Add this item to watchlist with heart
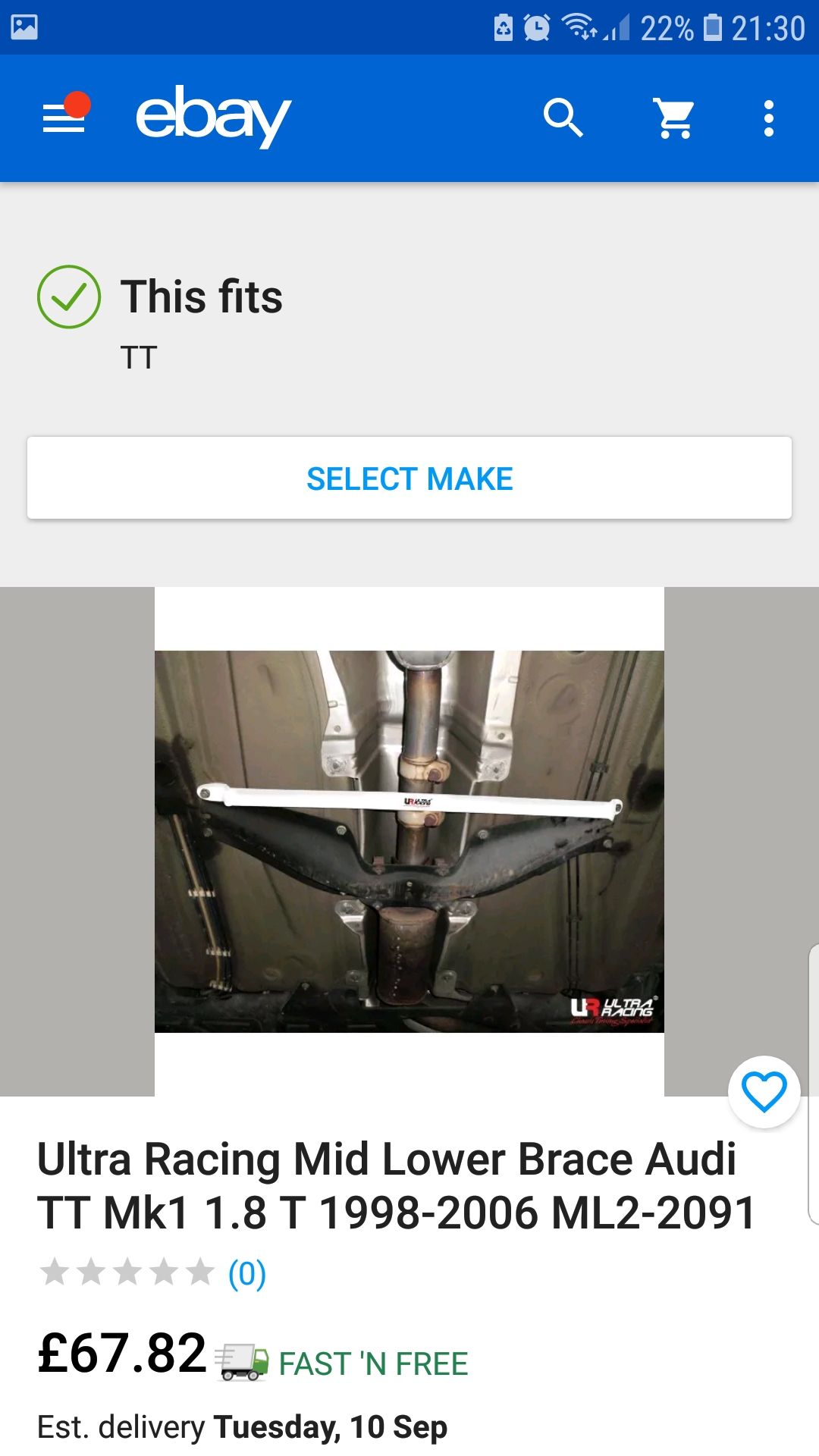This screenshot has width=819, height=1456. [x=764, y=1092]
